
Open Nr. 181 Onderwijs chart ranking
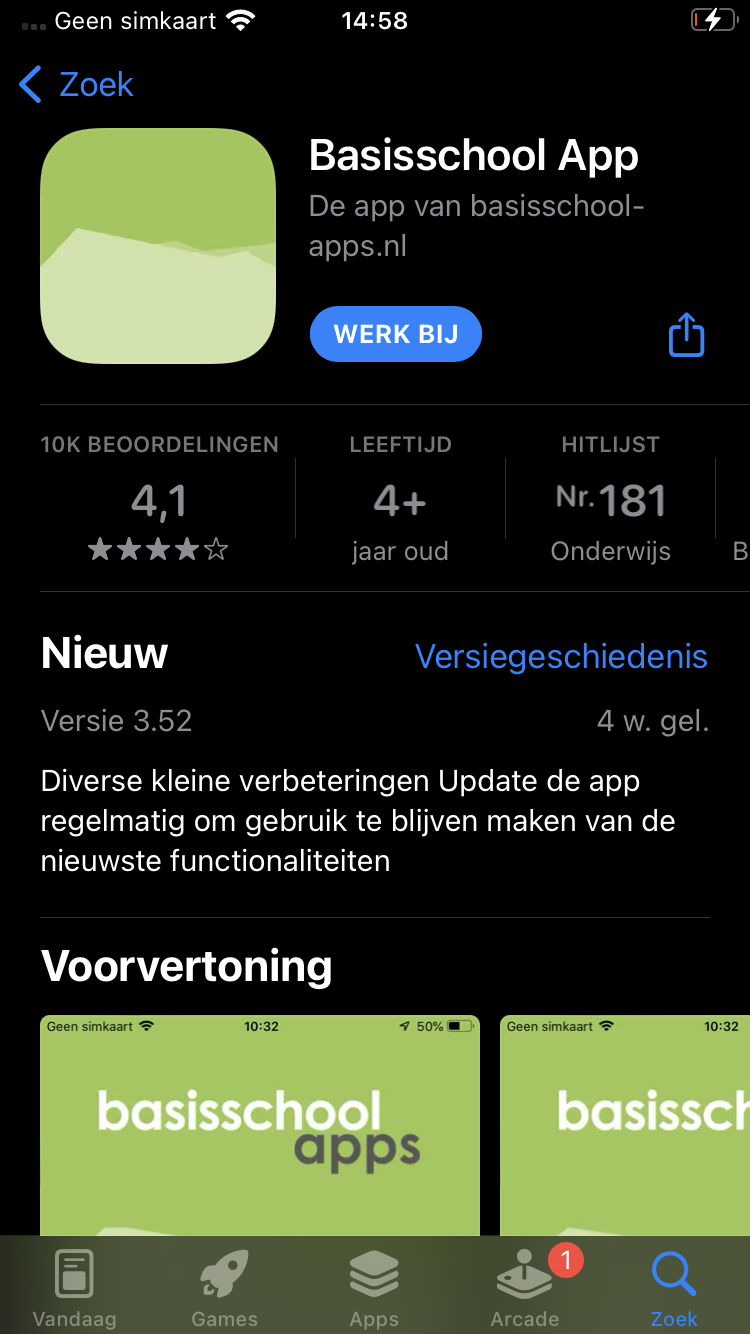click(611, 498)
